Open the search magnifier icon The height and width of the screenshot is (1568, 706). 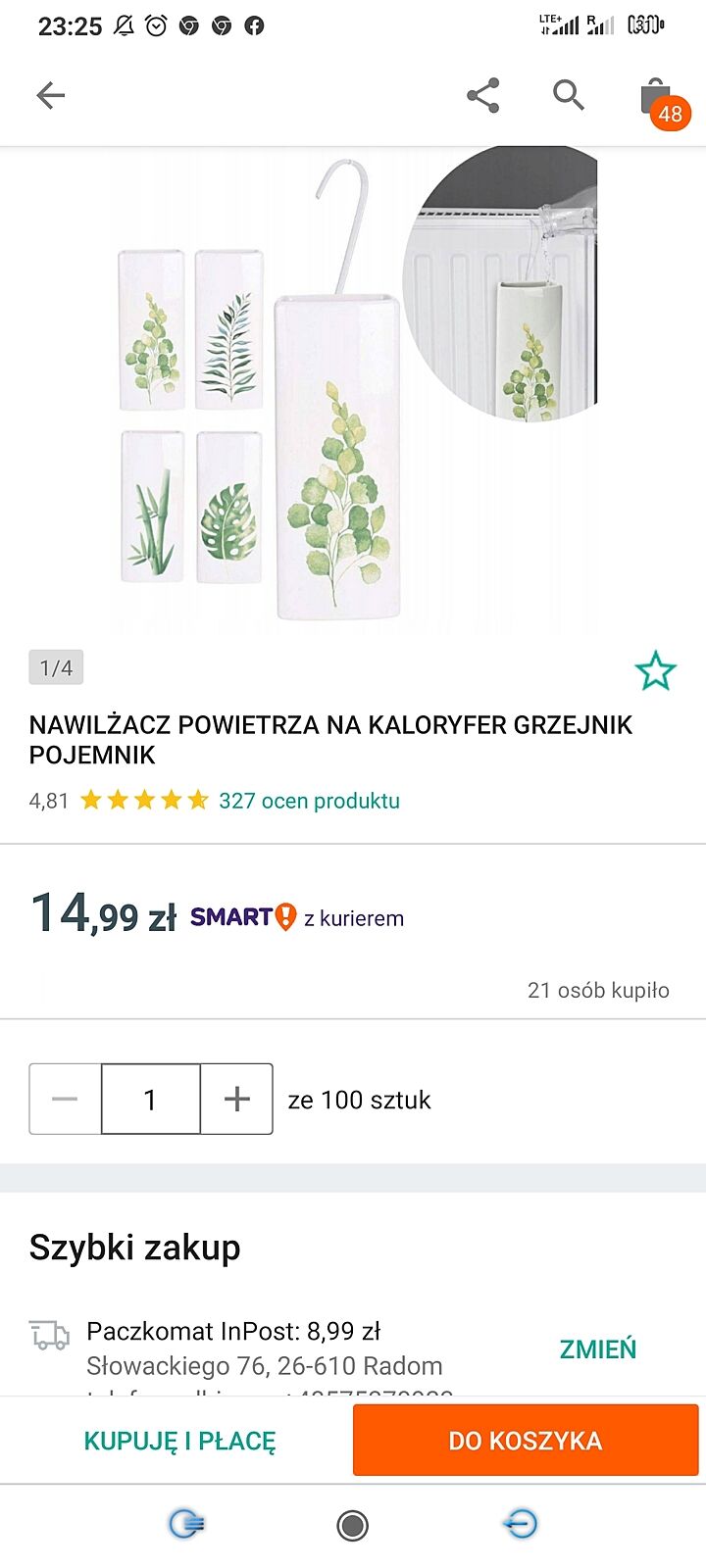tap(569, 95)
